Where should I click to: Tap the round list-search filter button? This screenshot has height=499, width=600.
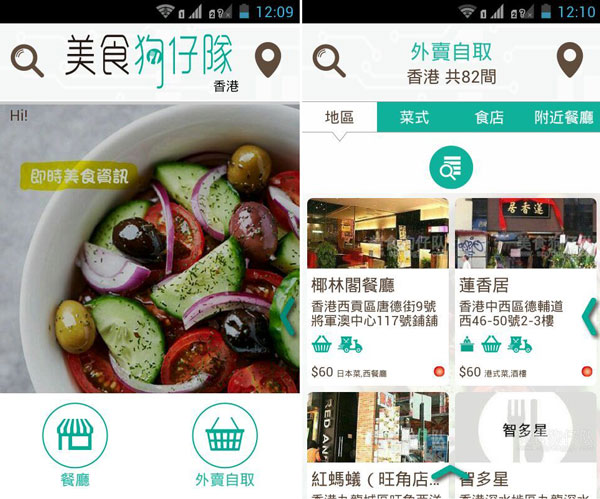click(451, 167)
